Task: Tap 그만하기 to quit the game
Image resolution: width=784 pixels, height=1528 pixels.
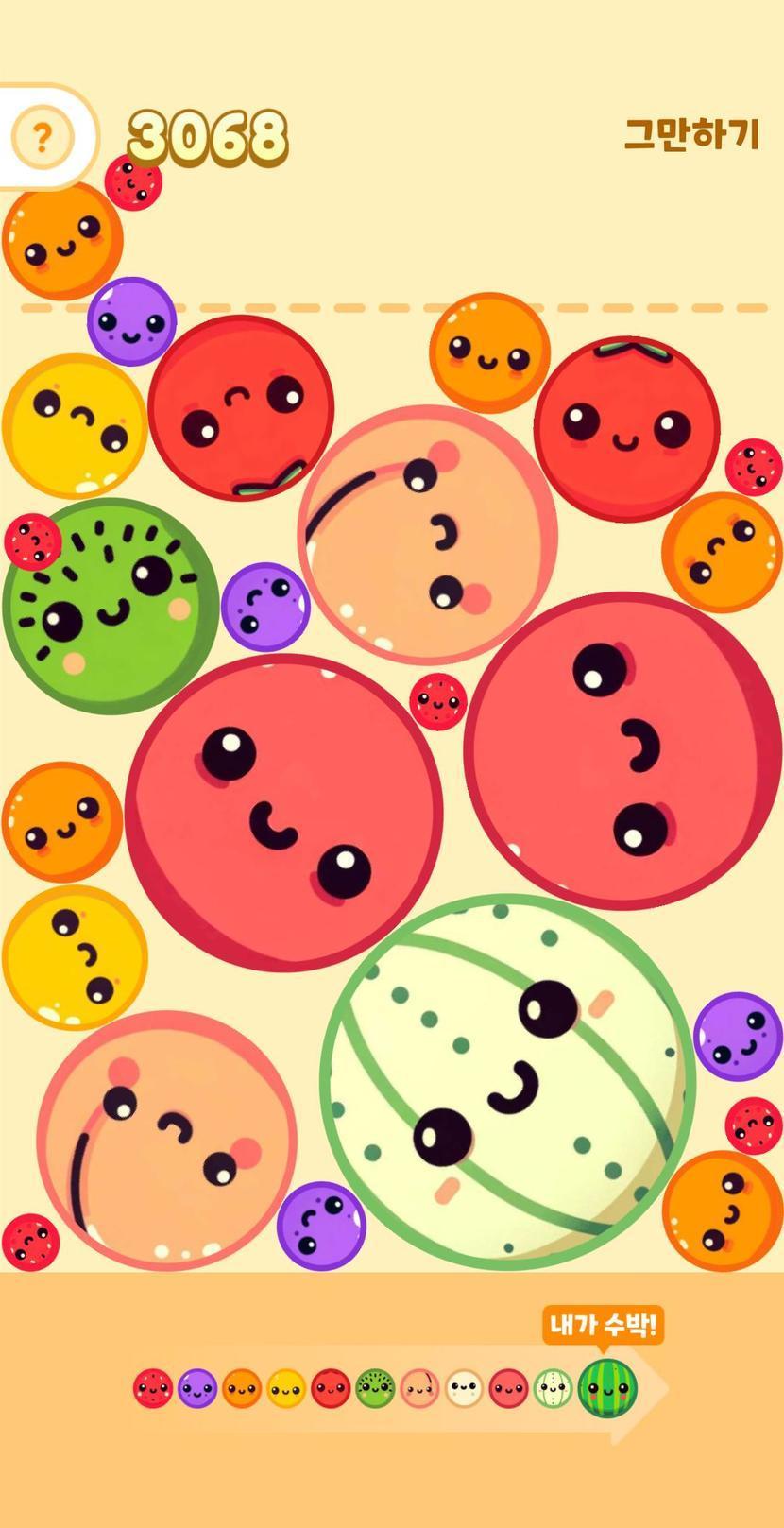Action: (691, 134)
